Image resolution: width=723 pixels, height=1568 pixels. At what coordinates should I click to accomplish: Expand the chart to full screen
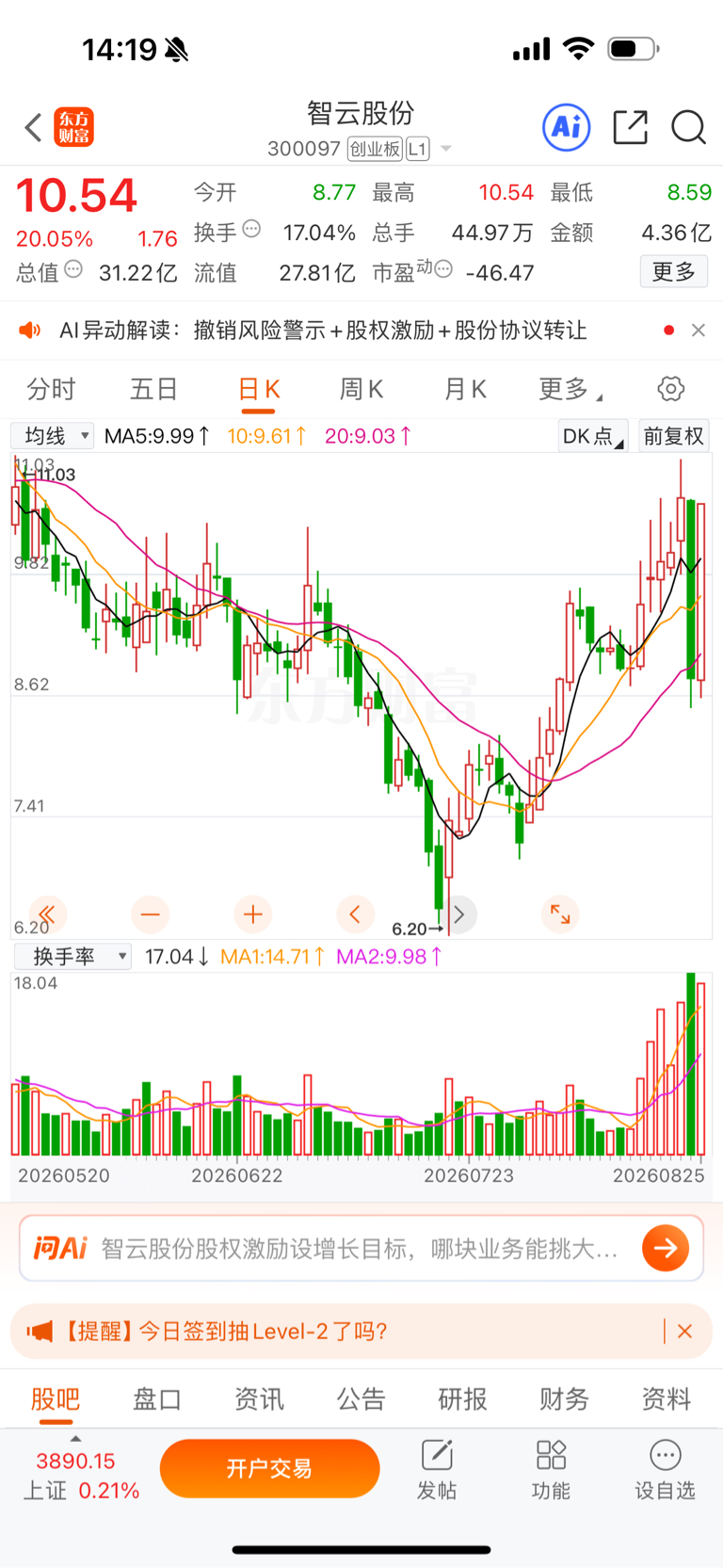point(560,913)
